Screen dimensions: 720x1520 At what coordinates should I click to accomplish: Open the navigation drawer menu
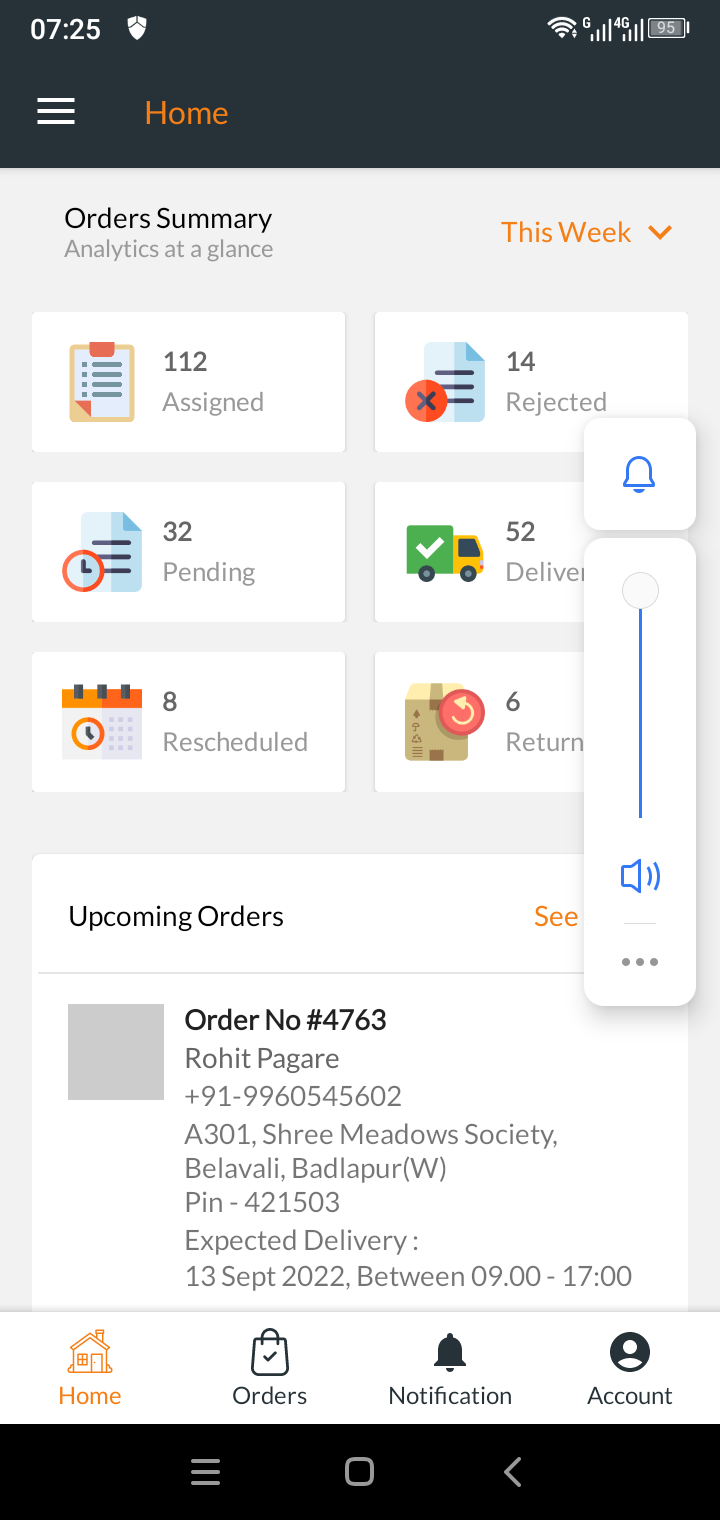(56, 112)
